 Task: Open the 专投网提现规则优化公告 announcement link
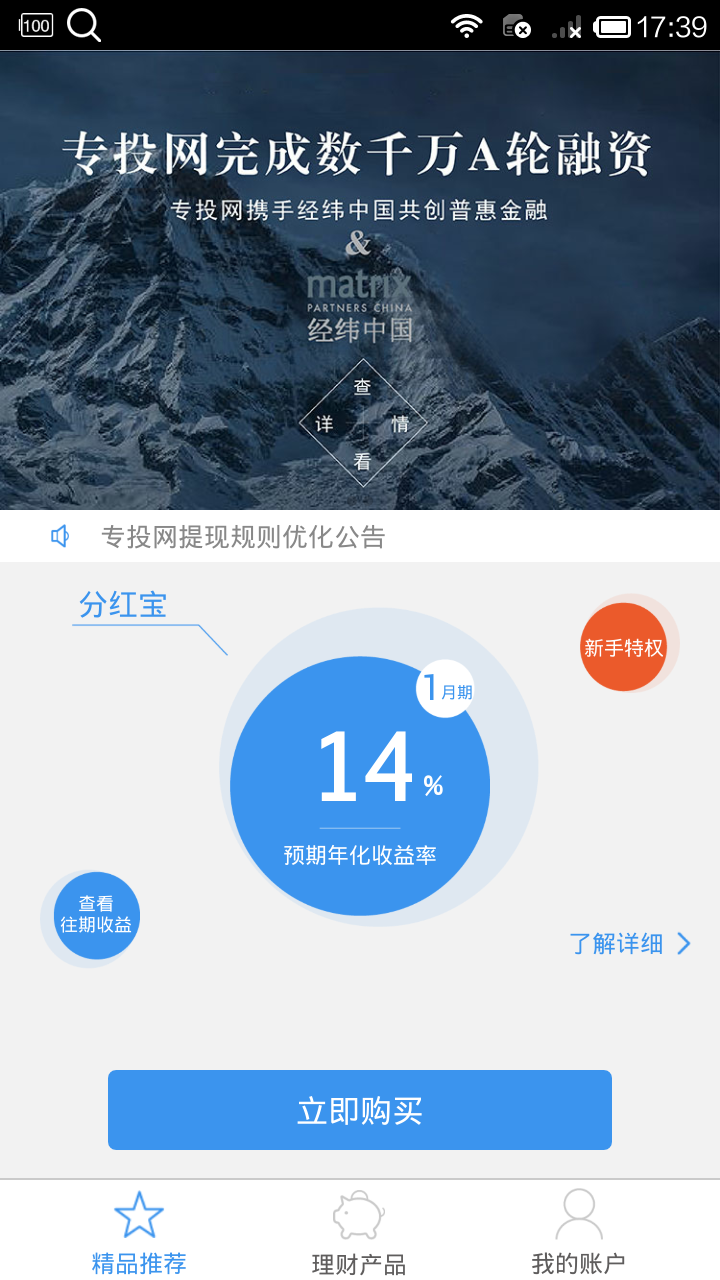243,538
